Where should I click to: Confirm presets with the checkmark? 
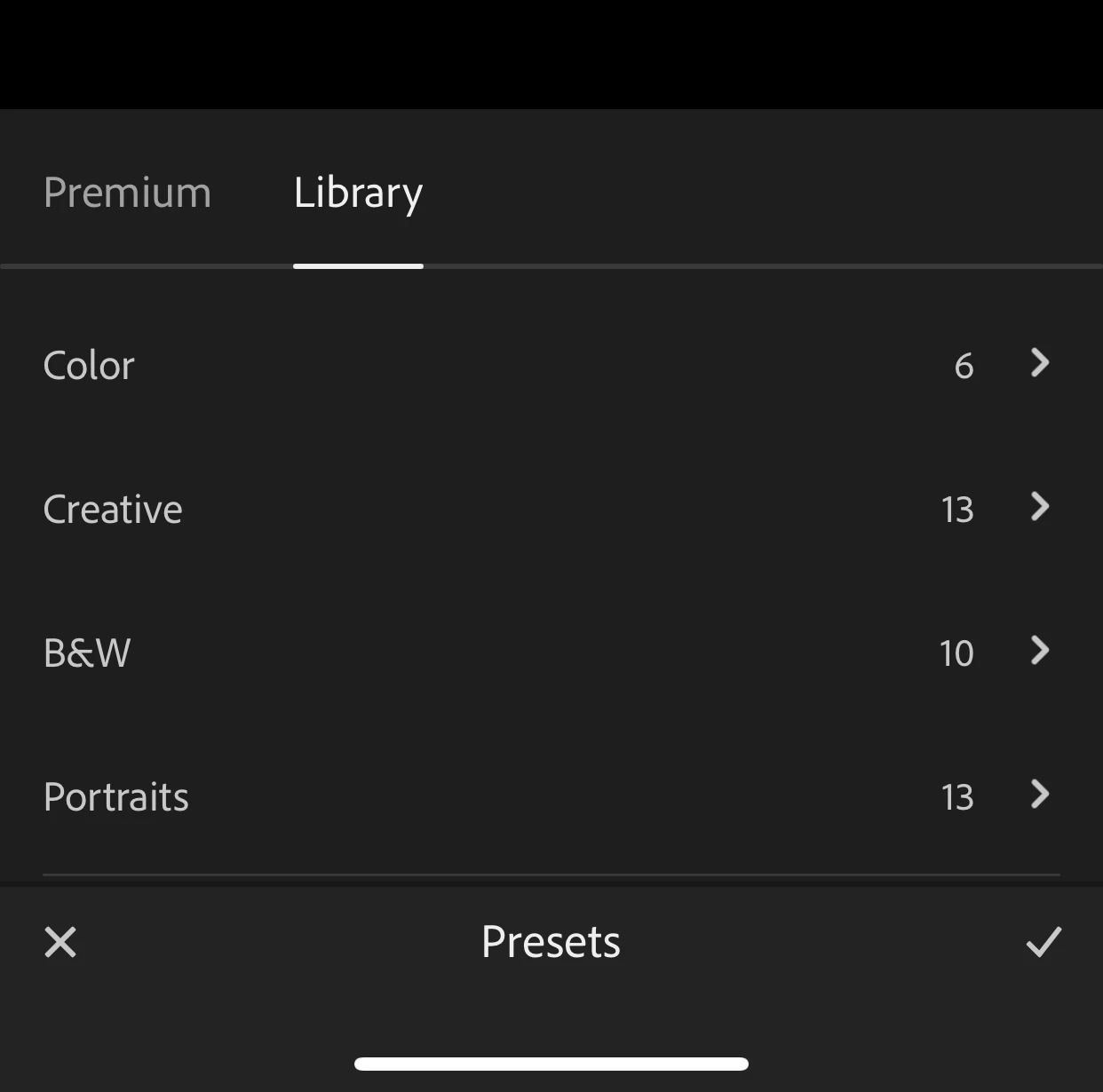(x=1043, y=942)
